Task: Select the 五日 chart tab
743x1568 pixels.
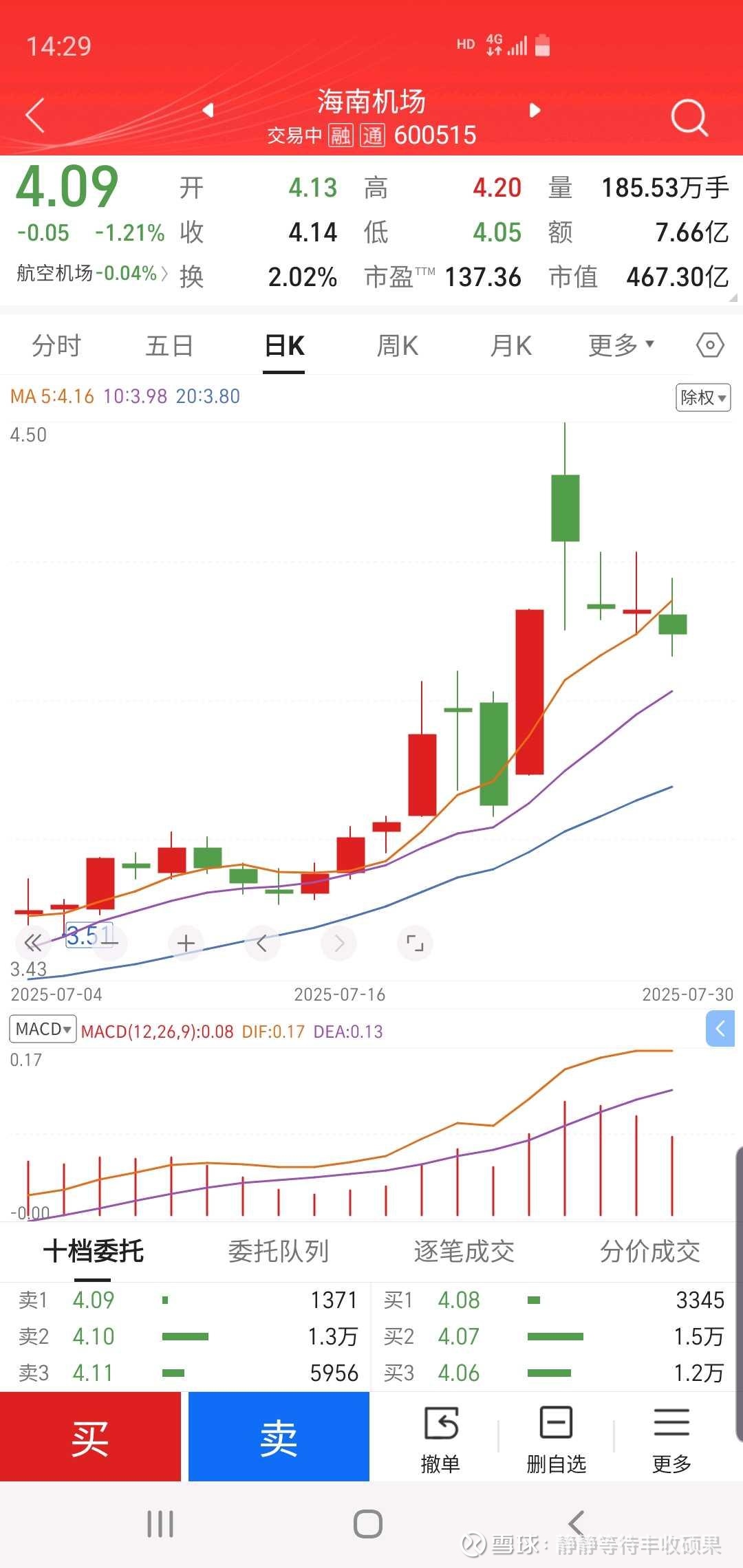Action: pos(169,345)
